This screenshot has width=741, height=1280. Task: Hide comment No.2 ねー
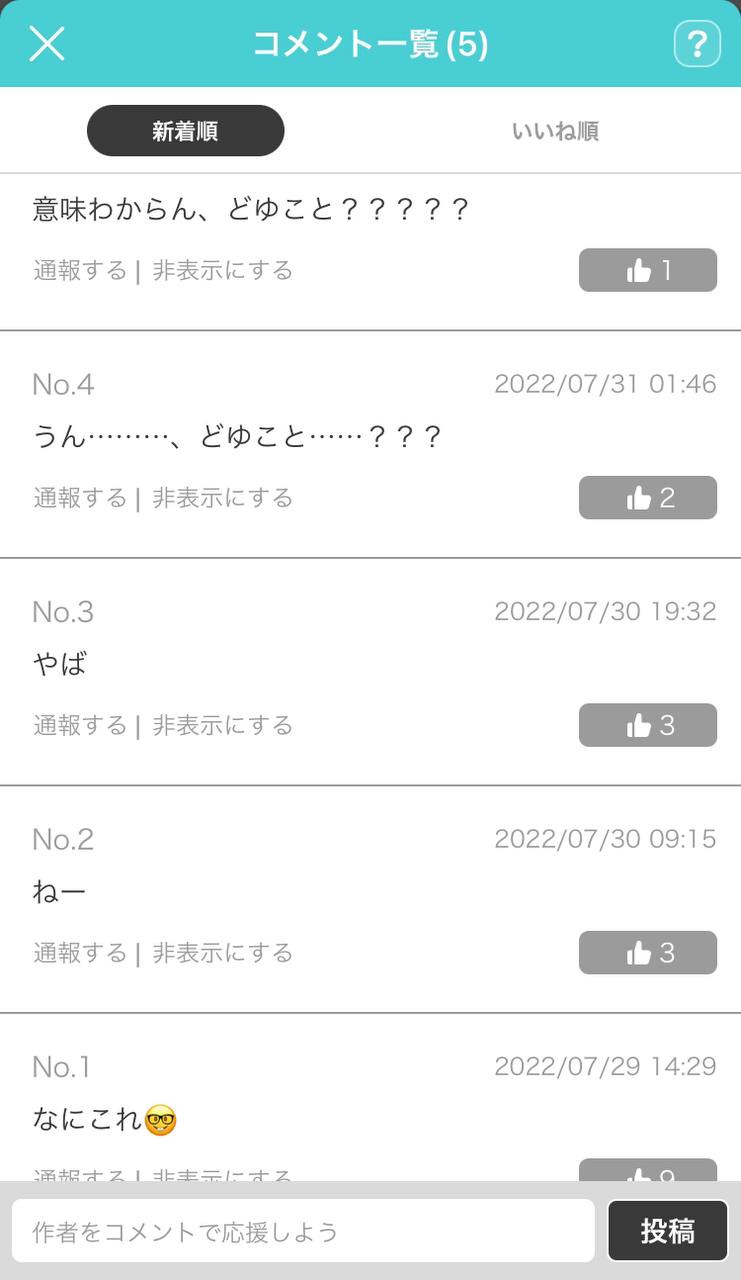point(222,953)
